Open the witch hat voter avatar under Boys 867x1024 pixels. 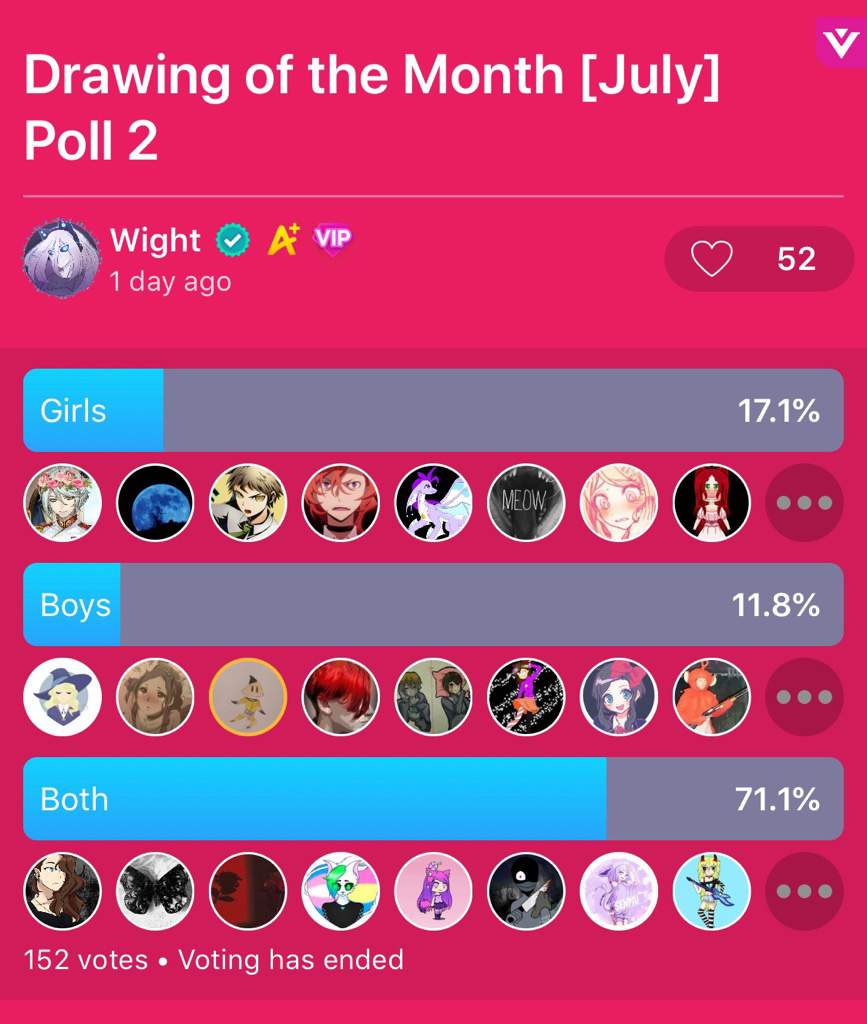pyautogui.click(x=62, y=697)
